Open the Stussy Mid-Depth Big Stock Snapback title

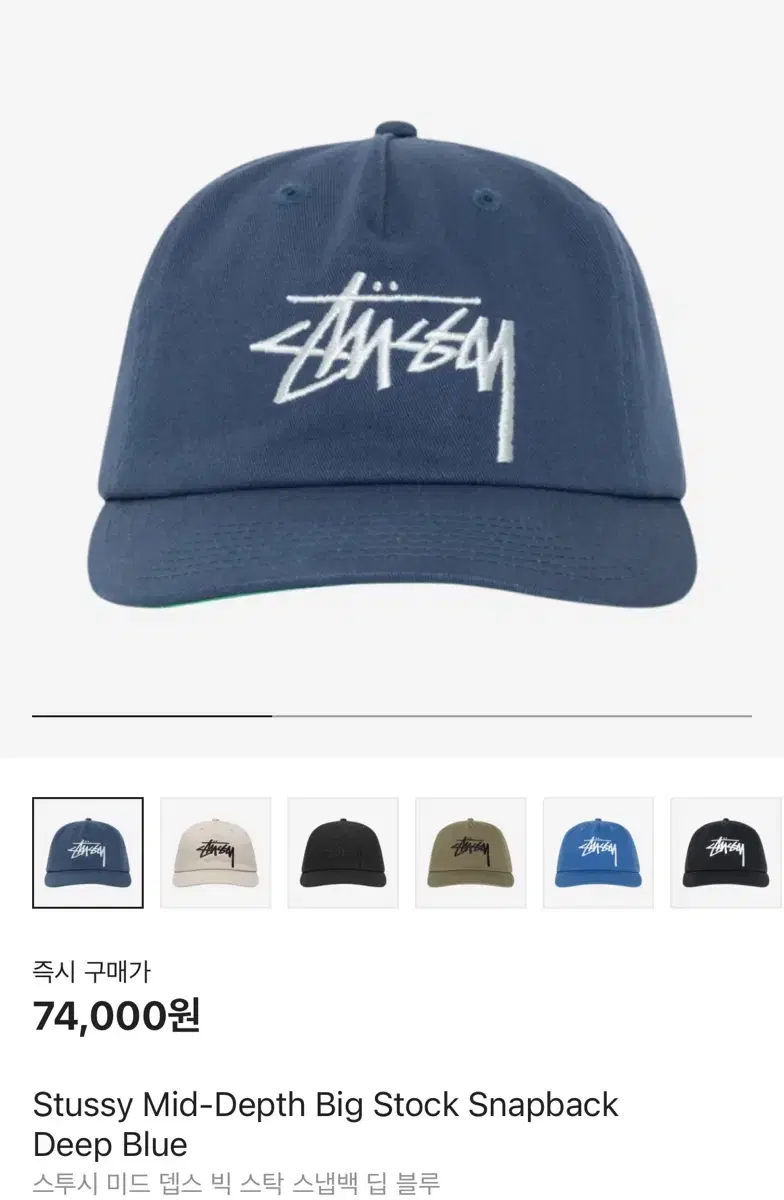click(x=325, y=1104)
